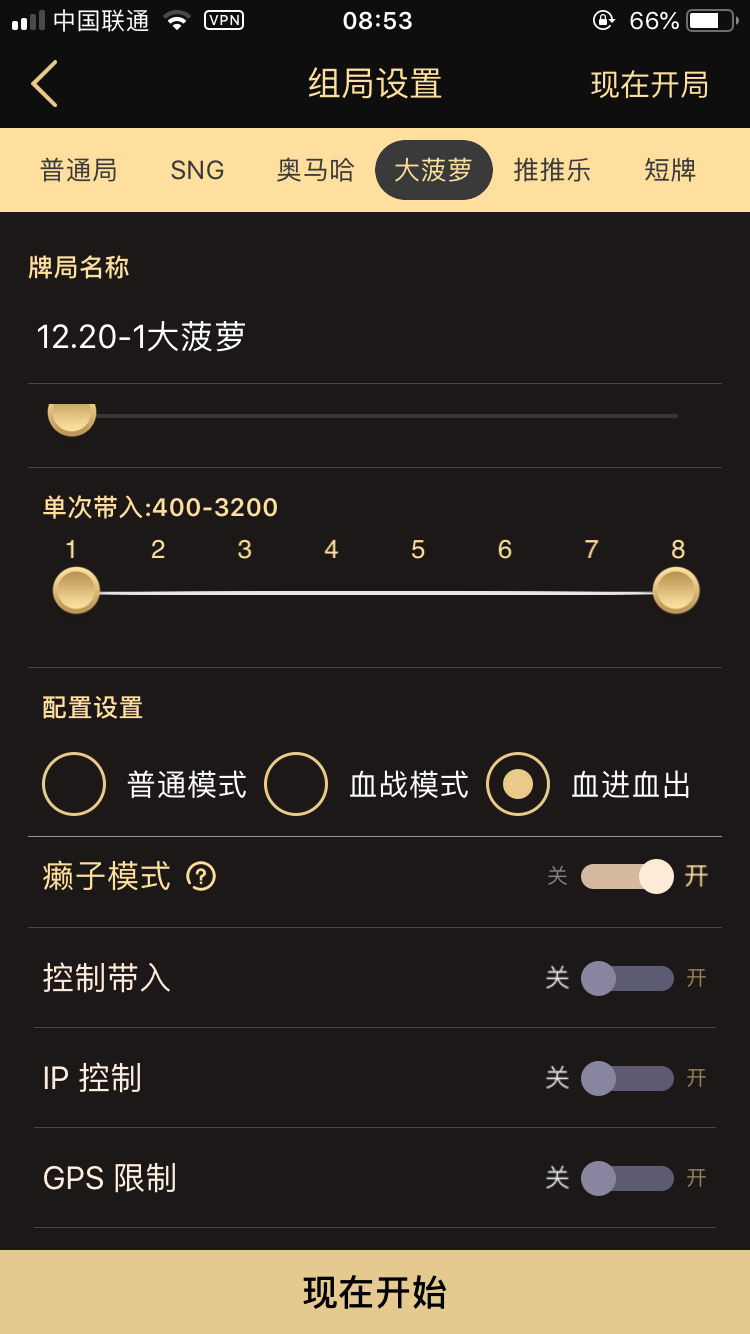Choose the 血战模式 radio button
Screen dimensions: 750x1334
pos(296,784)
